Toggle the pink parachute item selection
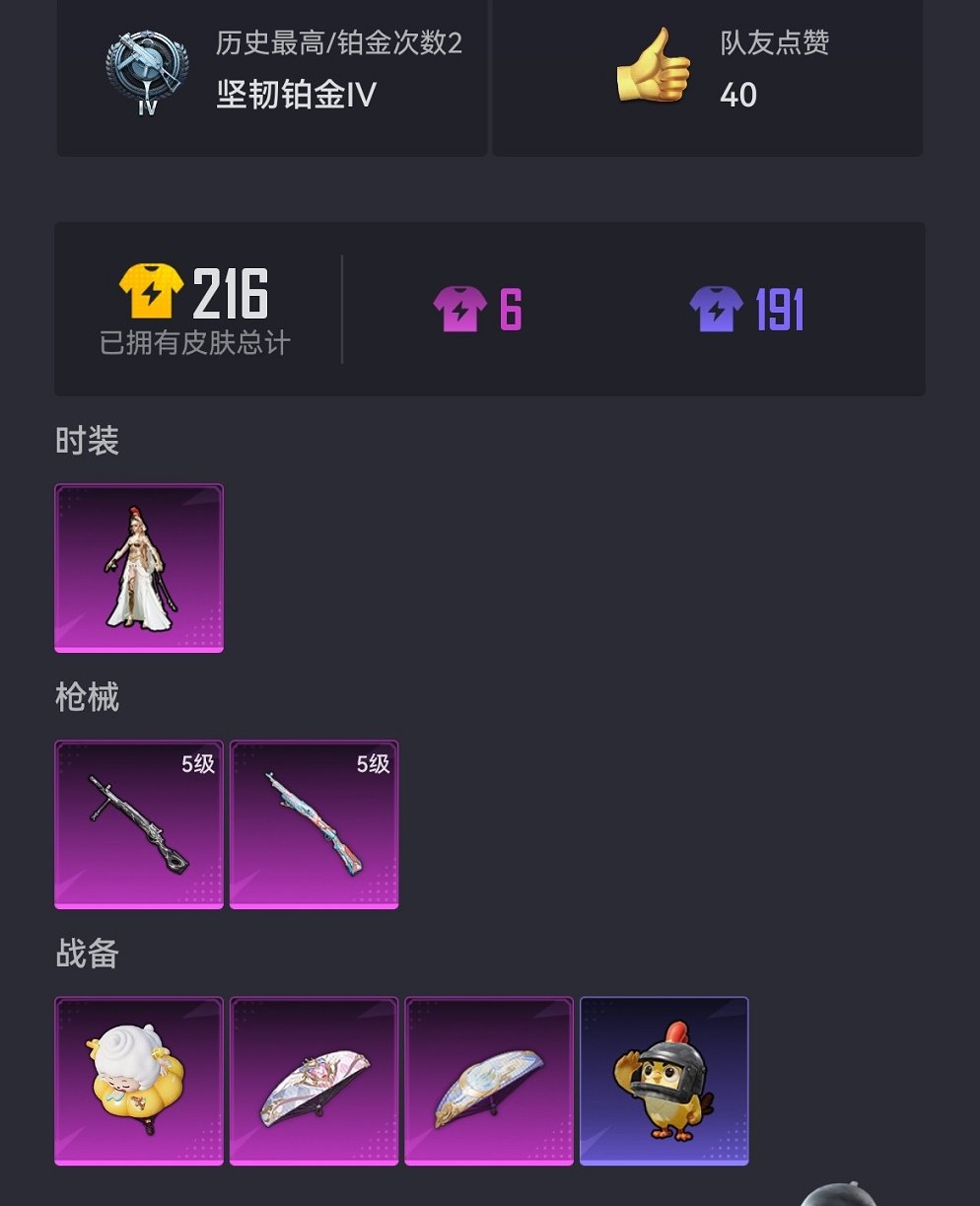The height and width of the screenshot is (1206, 980). (314, 1079)
